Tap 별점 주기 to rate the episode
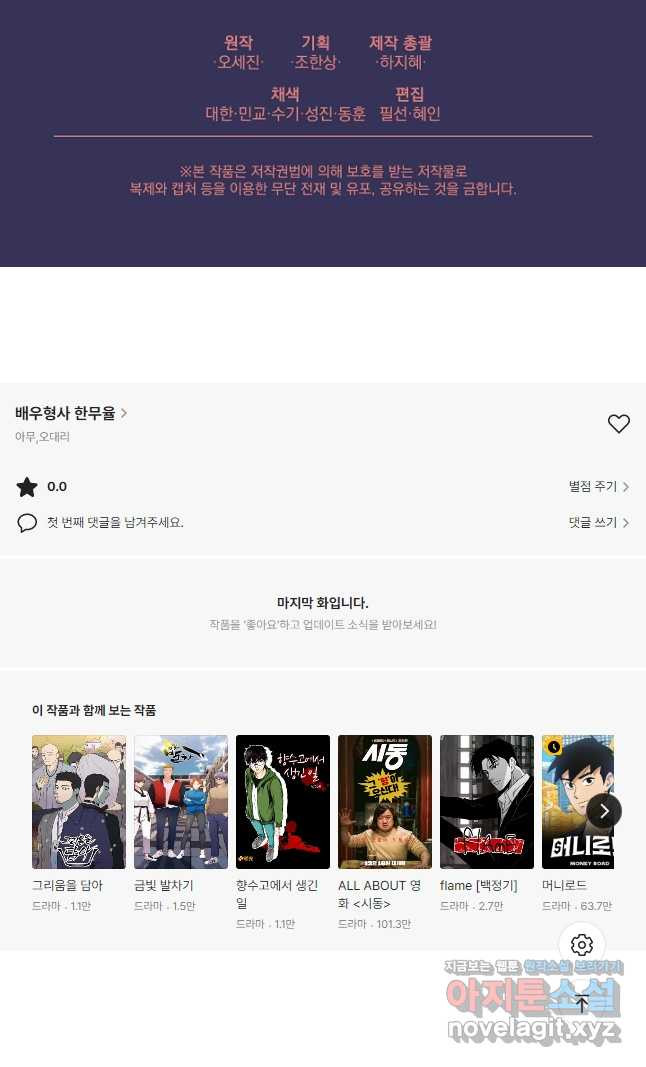 [x=598, y=487]
